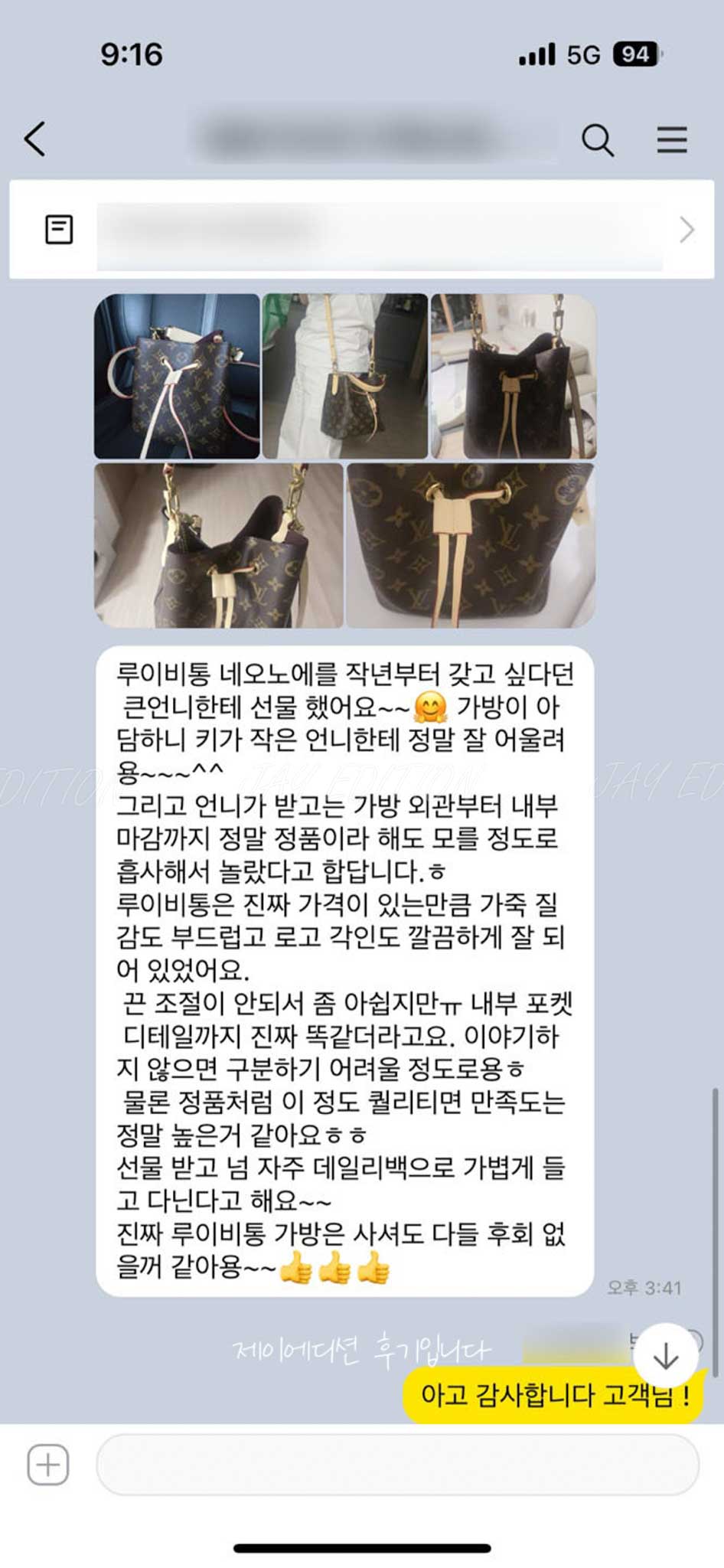The image size is (724, 1568).
Task: Open the angled bag photo on the floor
Action: click(x=219, y=546)
